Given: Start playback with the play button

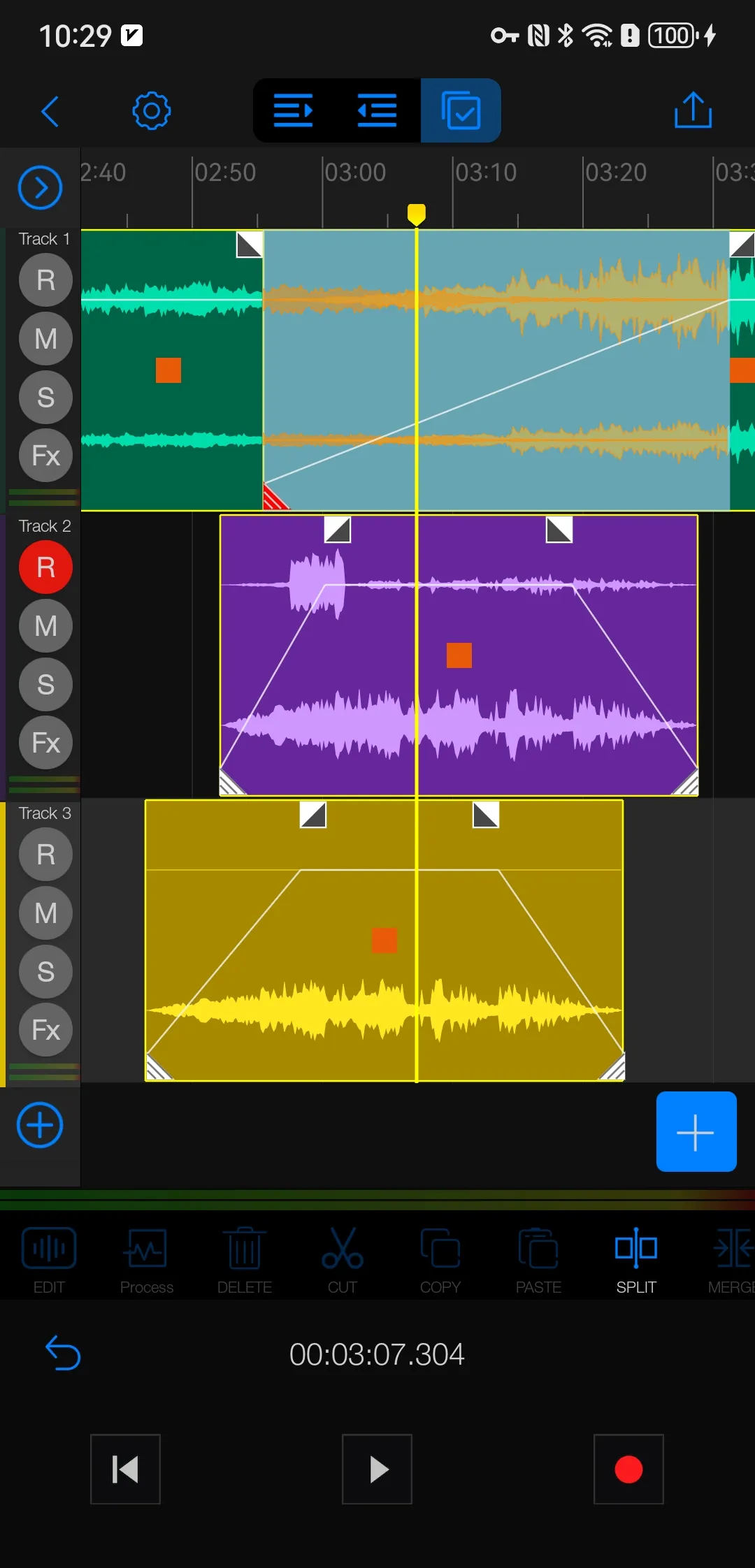Looking at the screenshot, I should (377, 1469).
